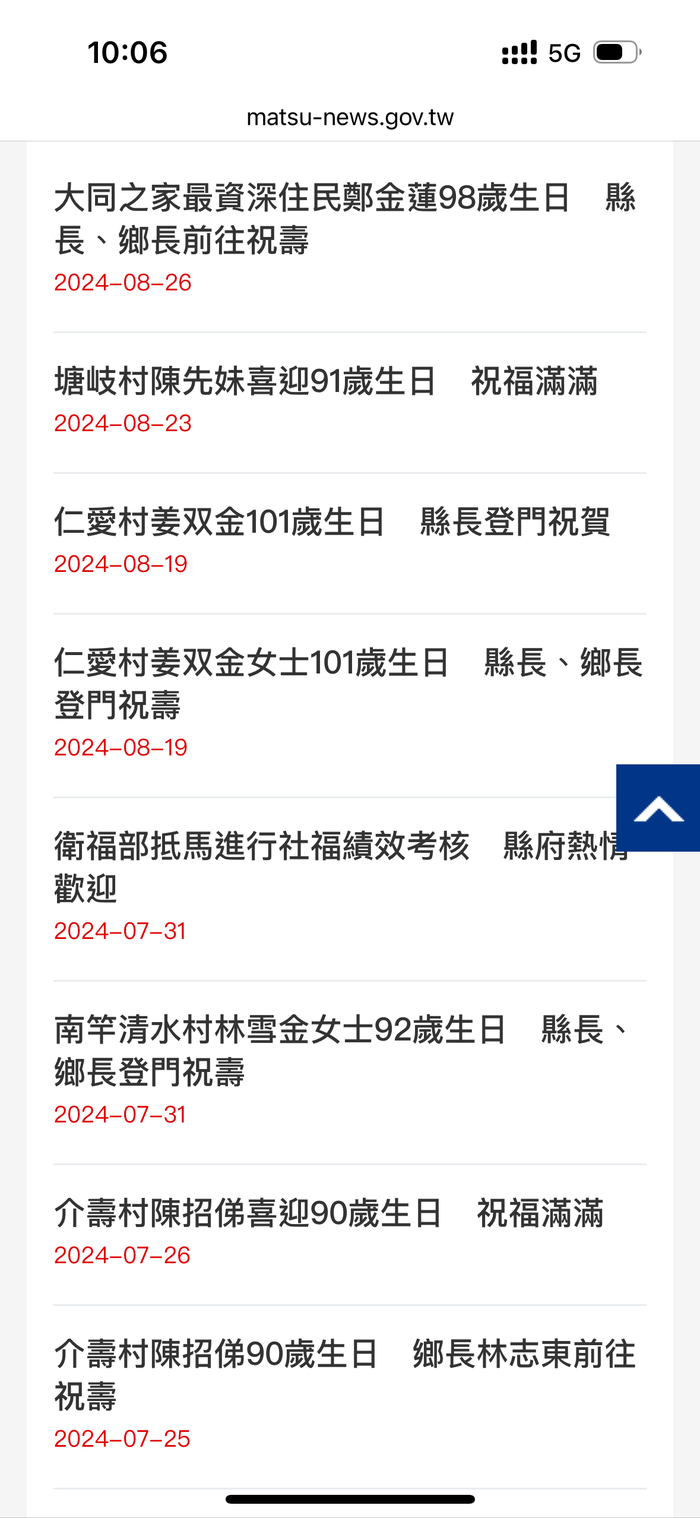
Task: Tap the scroll-to-top arrow button
Action: tap(658, 808)
